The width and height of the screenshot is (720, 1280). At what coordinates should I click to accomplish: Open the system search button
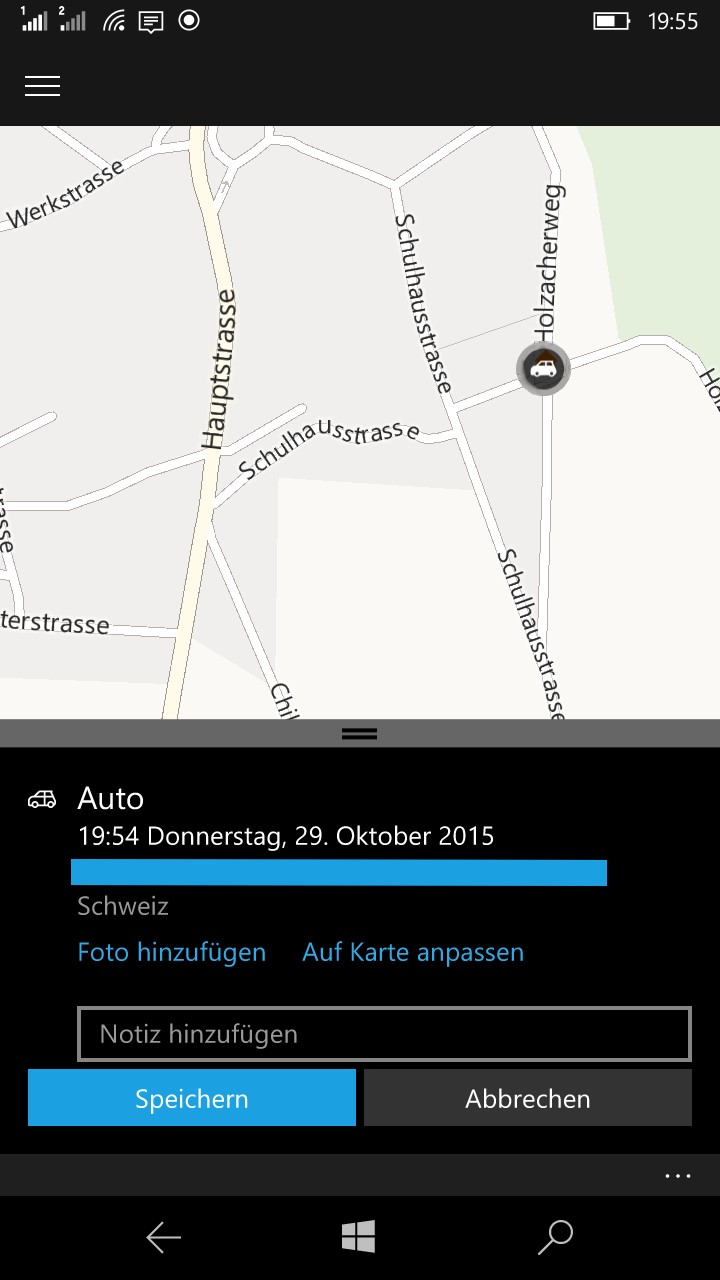555,1238
